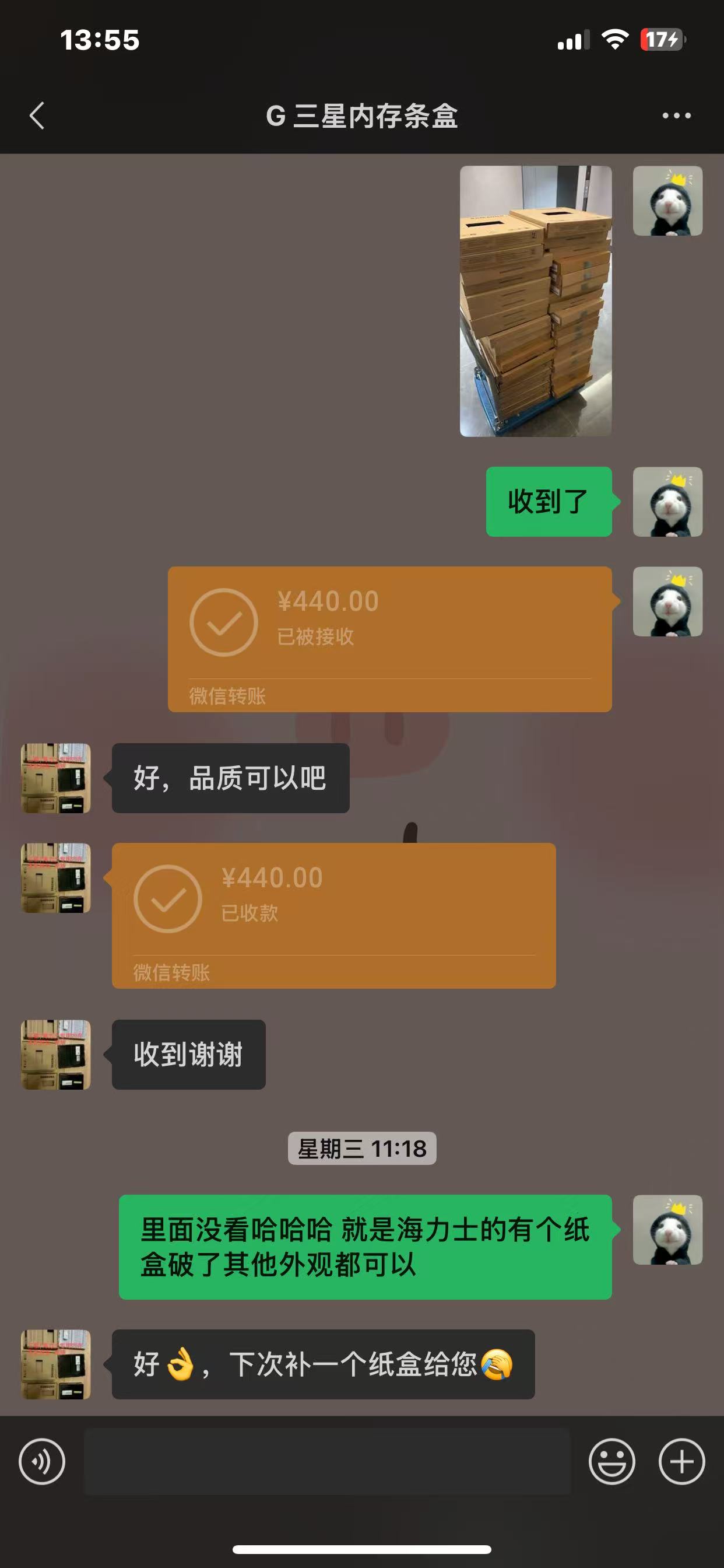Tap the message text field
Screen dimensions: 724x1568
point(326,1461)
